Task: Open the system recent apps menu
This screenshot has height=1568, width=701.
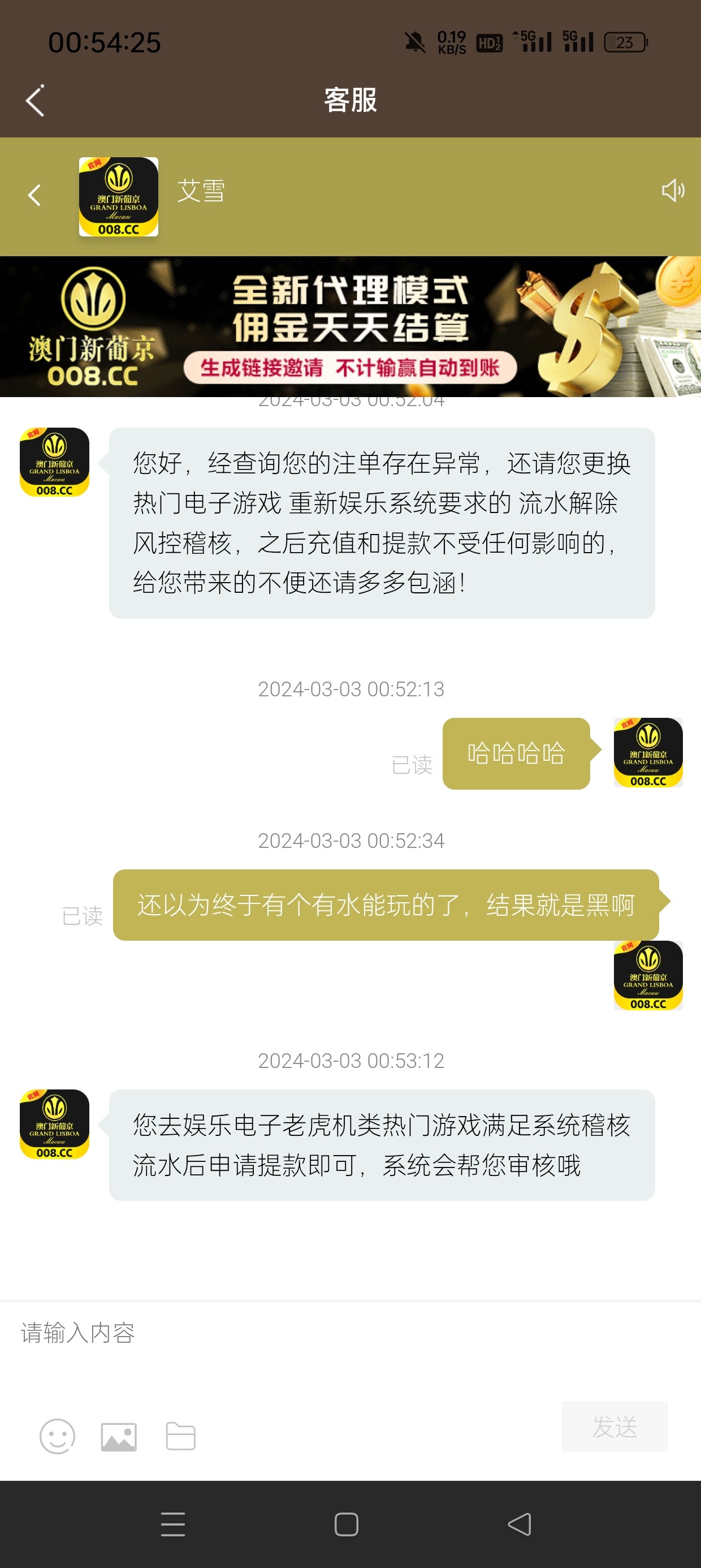Action: 173,1524
